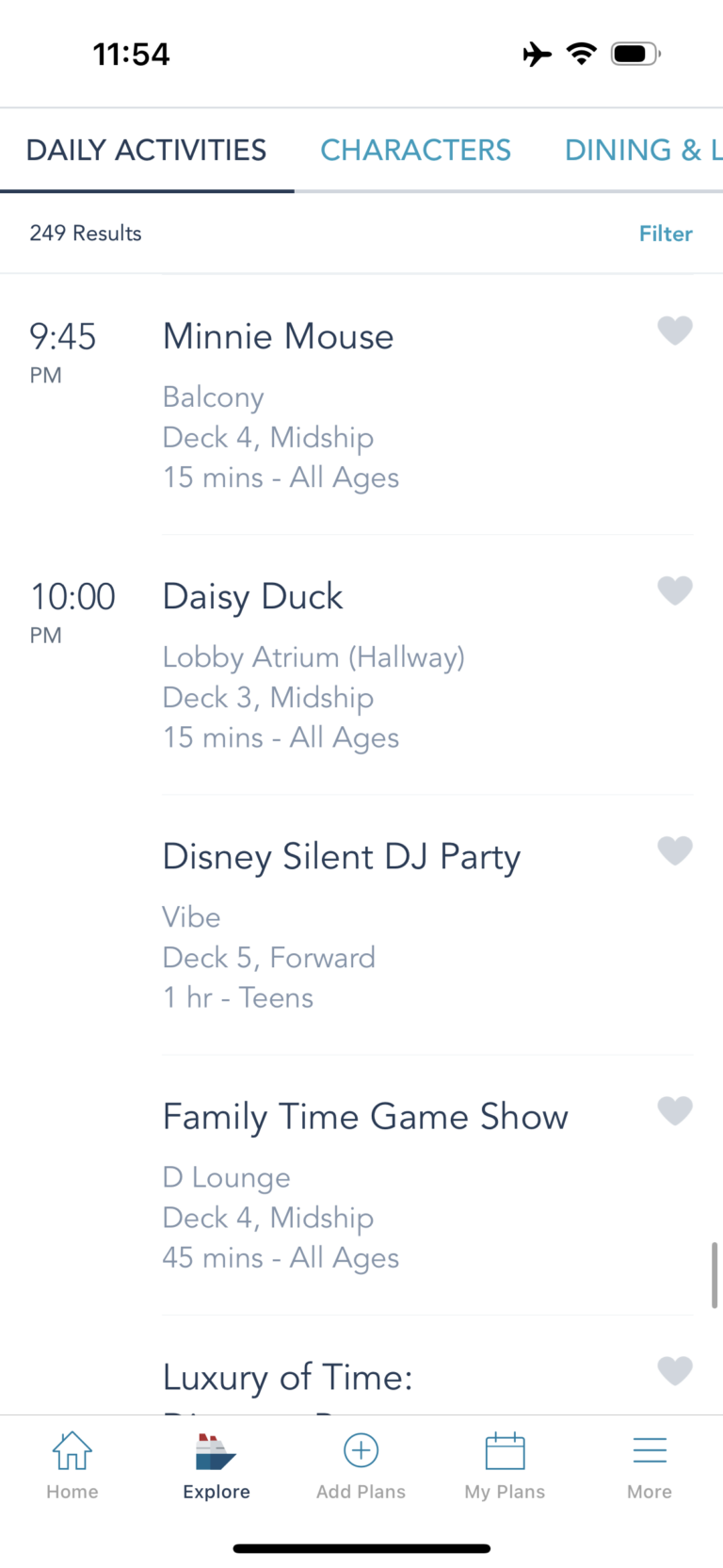This screenshot has width=723, height=1568.
Task: Unfavorite the Daisy Duck appearance
Action: [x=675, y=590]
